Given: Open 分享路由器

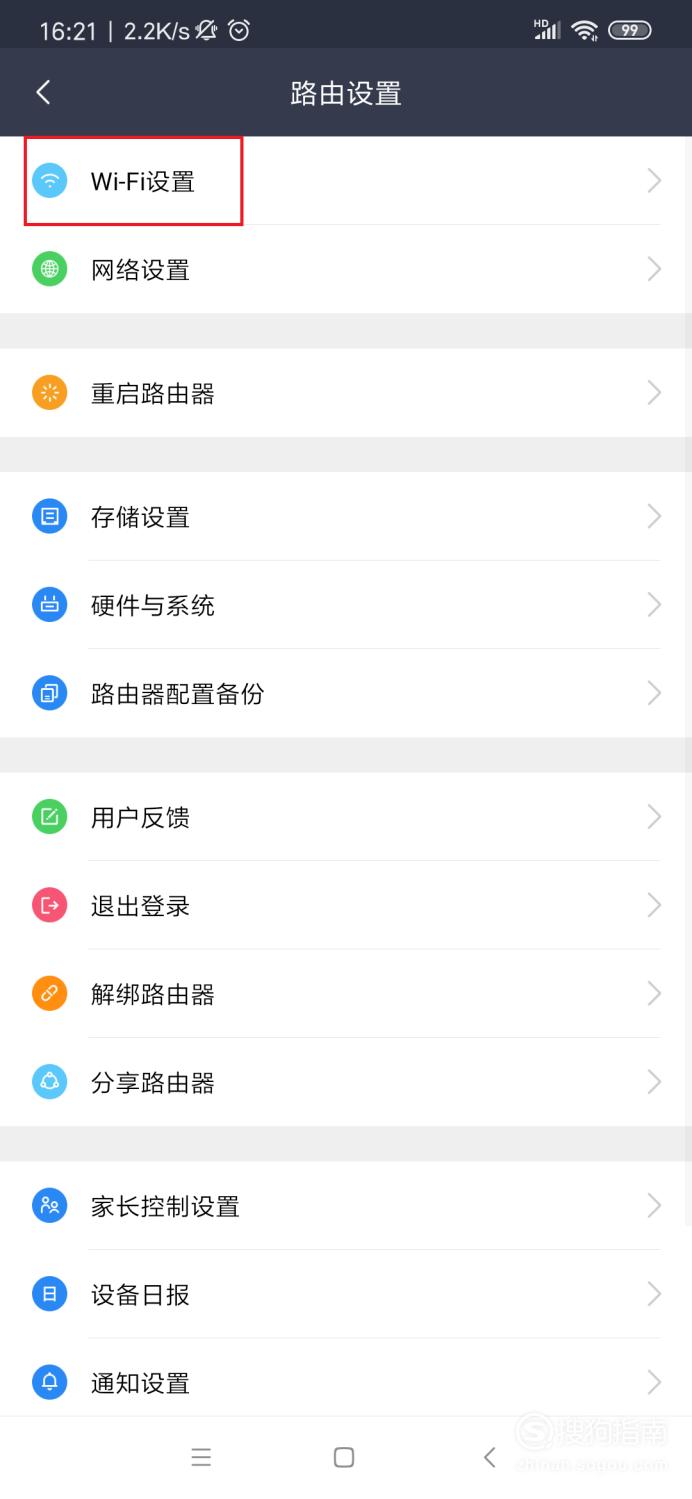Looking at the screenshot, I should [346, 1082].
